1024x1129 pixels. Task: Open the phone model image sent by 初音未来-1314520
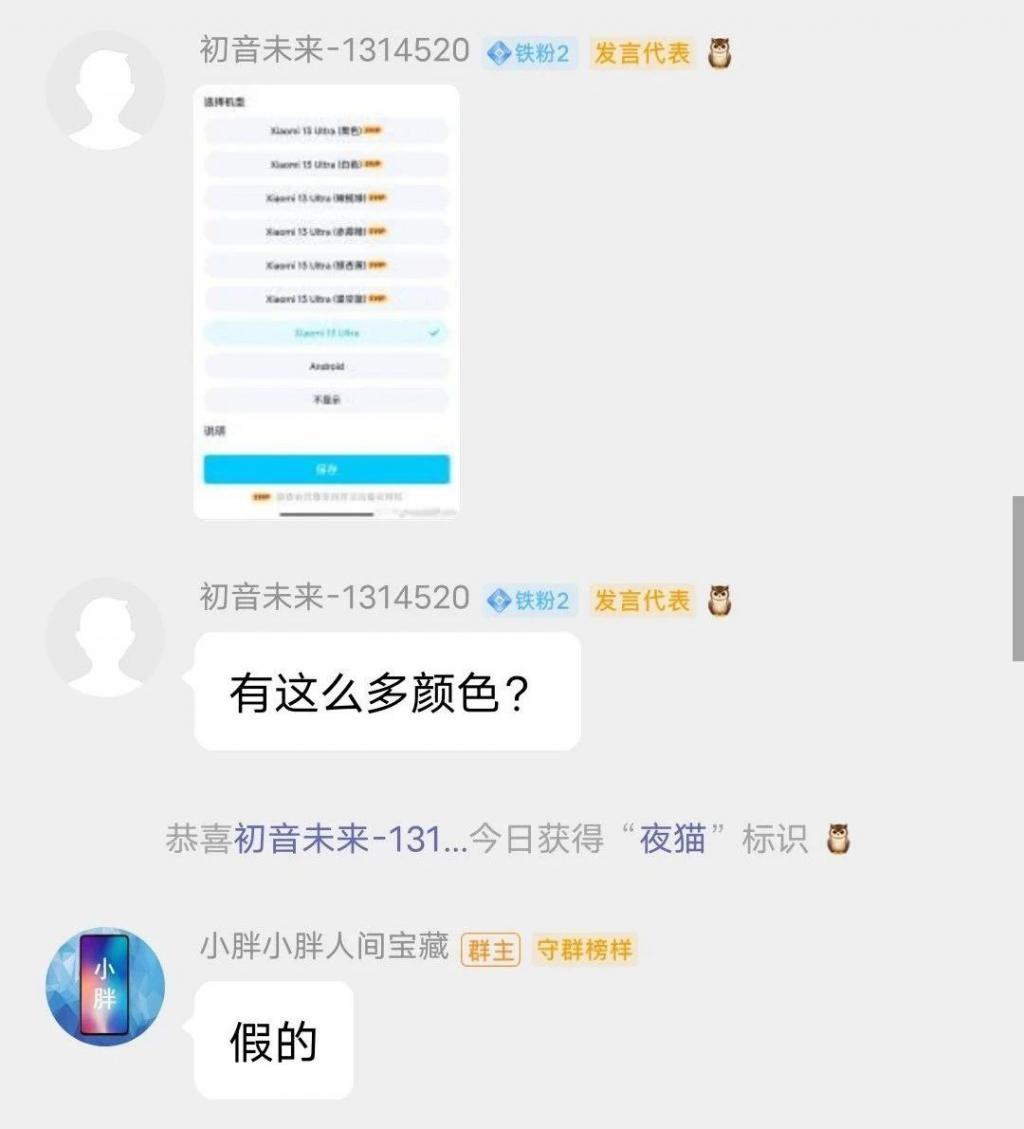click(326, 301)
